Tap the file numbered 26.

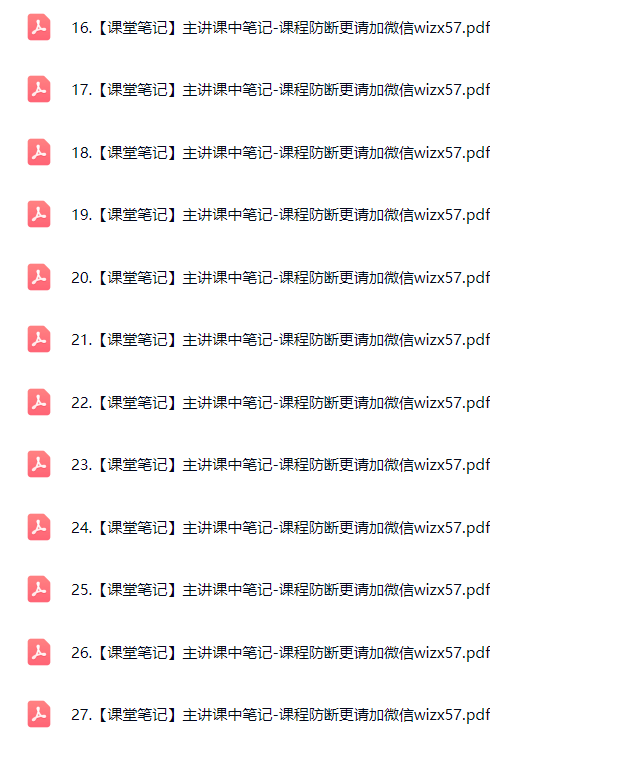tap(281, 653)
